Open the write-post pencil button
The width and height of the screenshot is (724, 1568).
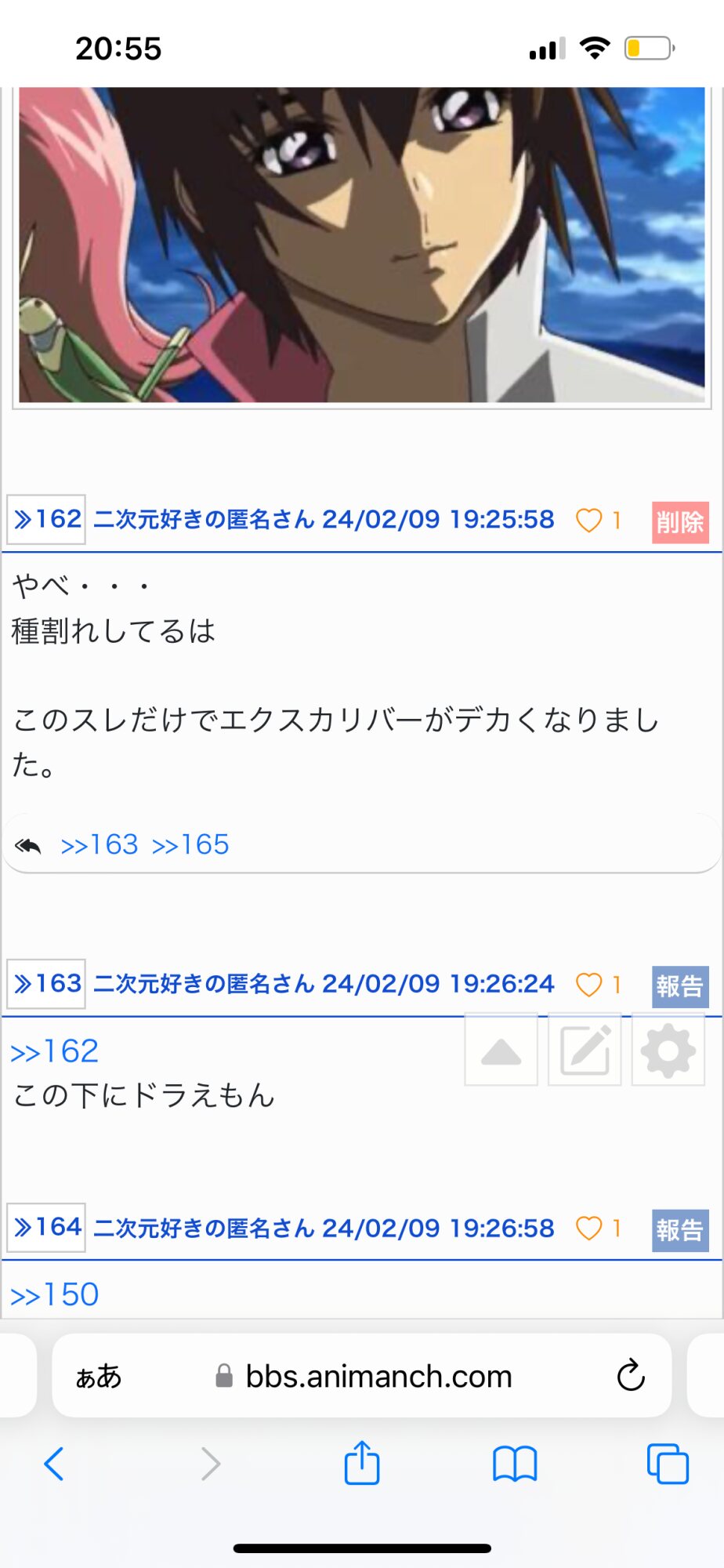[x=585, y=1051]
